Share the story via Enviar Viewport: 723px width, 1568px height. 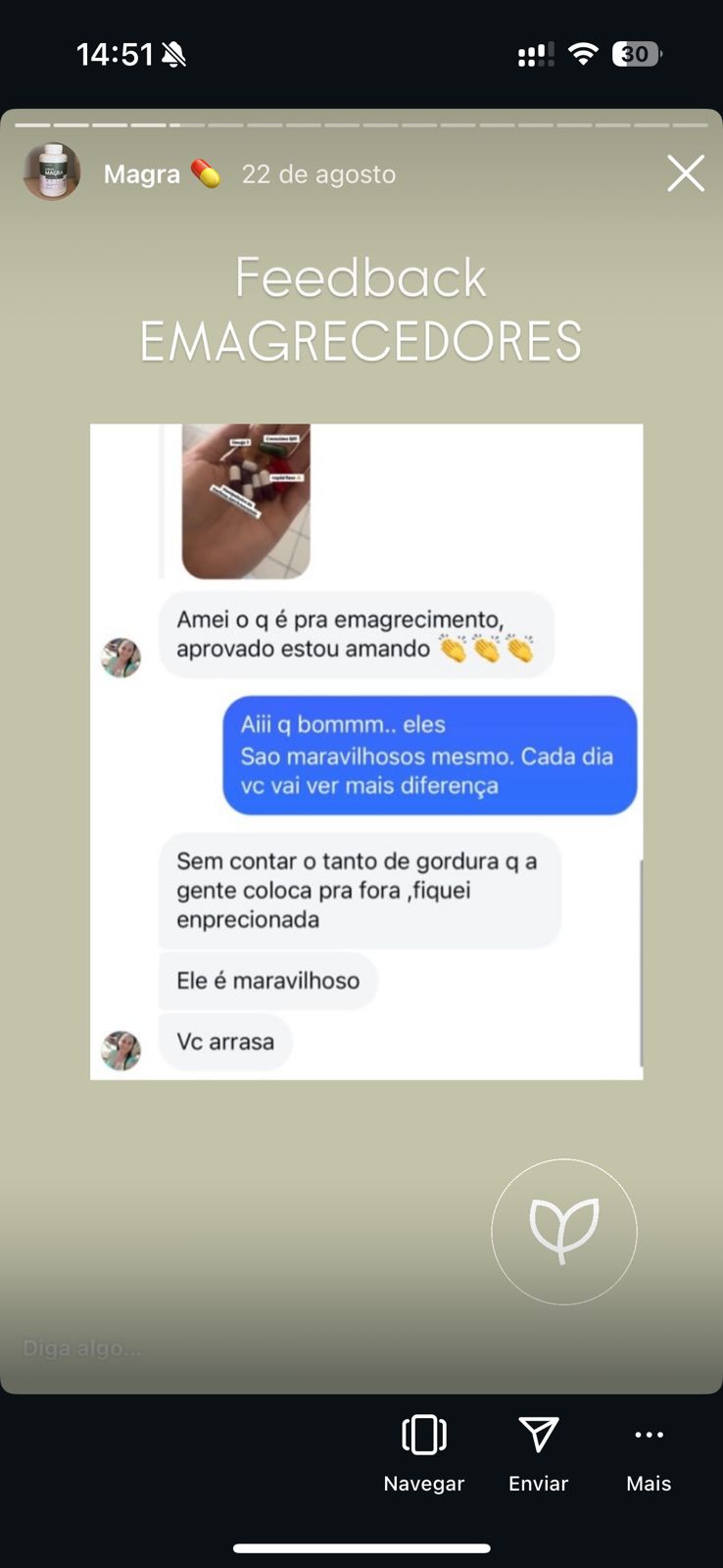(x=538, y=1452)
